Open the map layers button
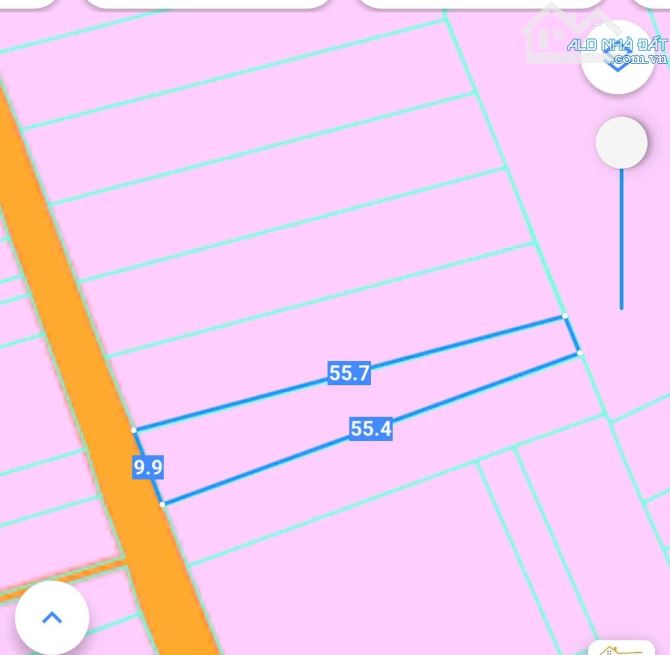670x655 pixels. [x=618, y=57]
